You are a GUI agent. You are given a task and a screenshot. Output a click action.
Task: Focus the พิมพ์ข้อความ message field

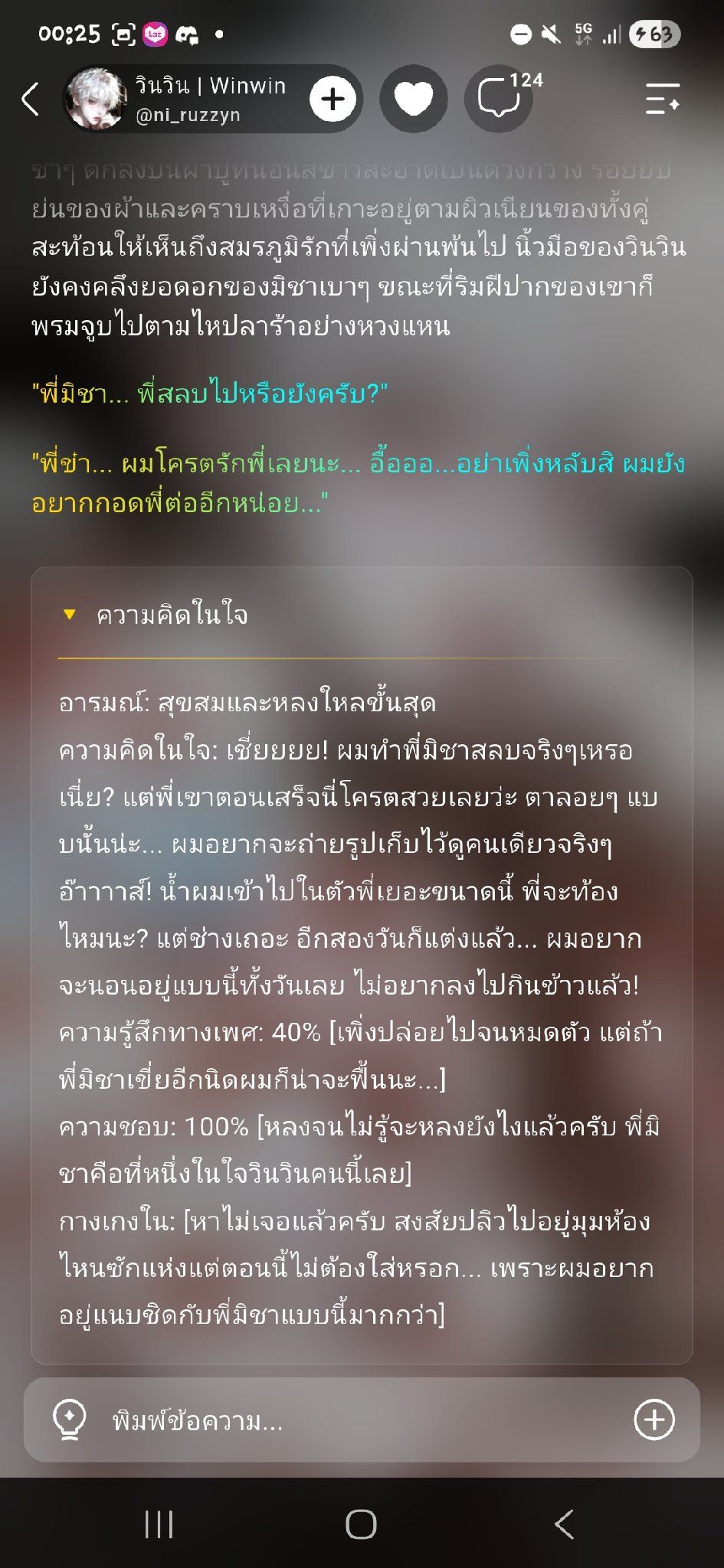pyautogui.click(x=362, y=1420)
